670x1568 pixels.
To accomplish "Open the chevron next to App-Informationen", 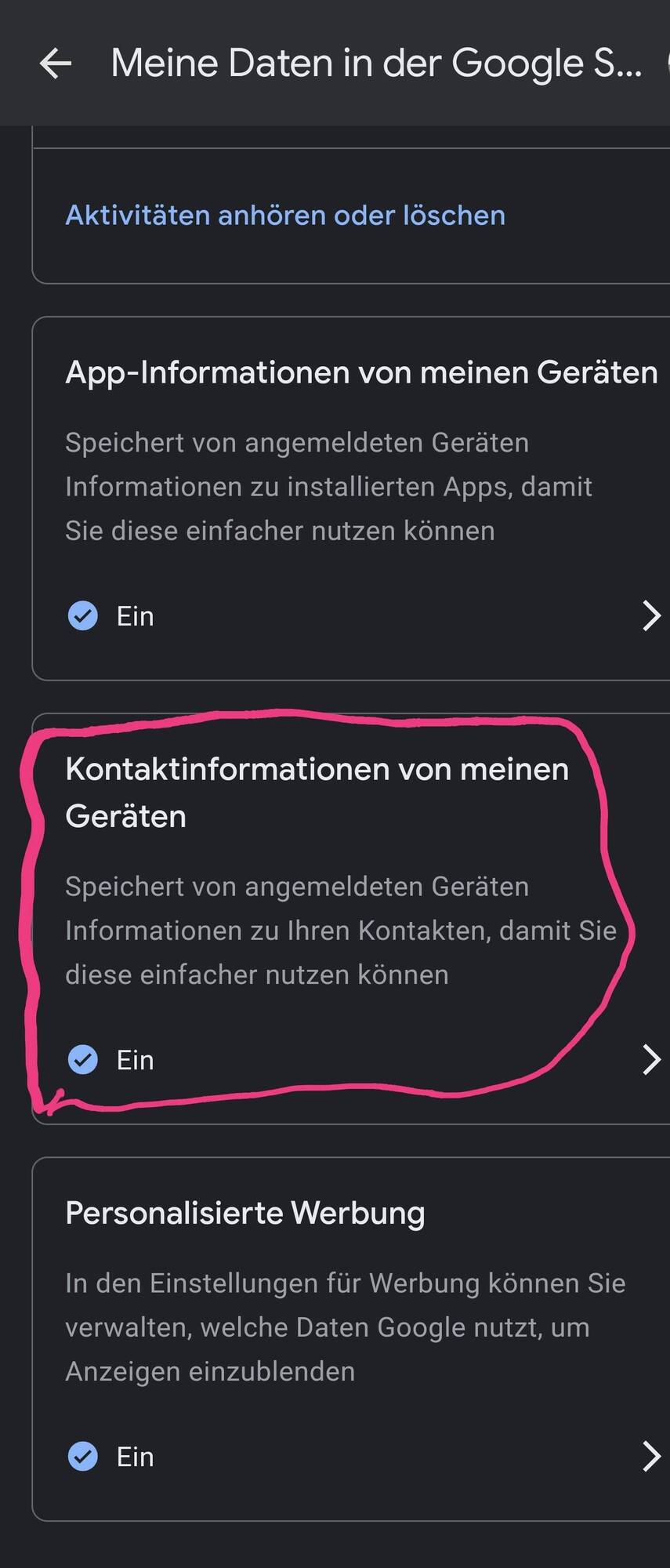I will 651,615.
